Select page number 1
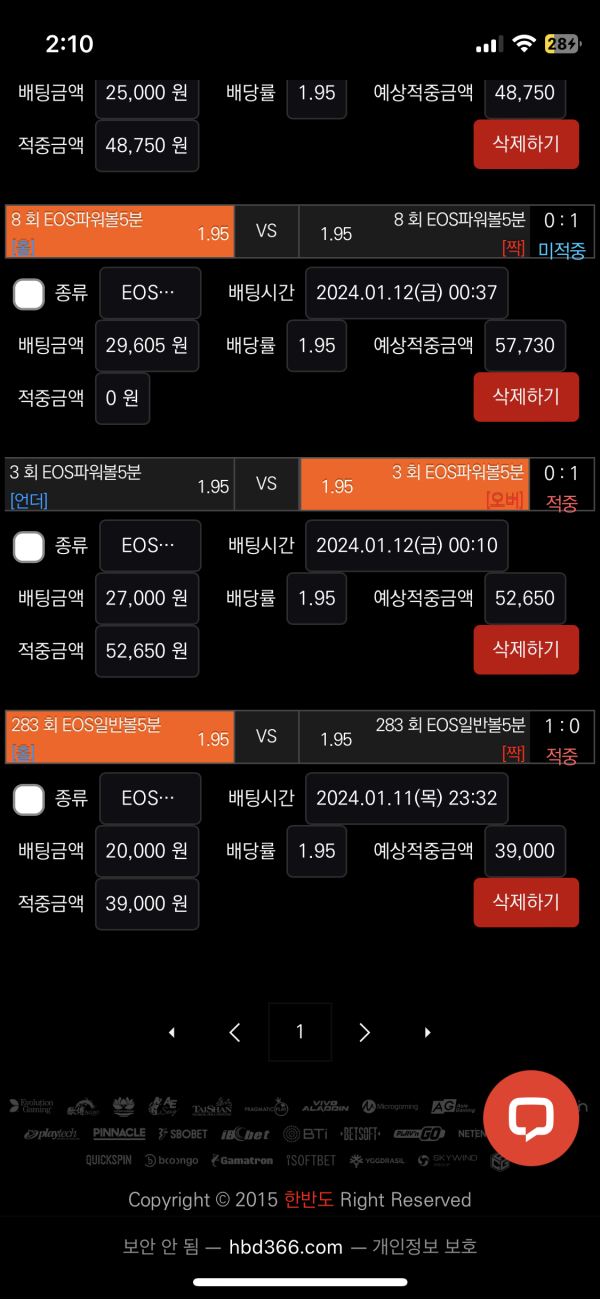 [x=300, y=1032]
